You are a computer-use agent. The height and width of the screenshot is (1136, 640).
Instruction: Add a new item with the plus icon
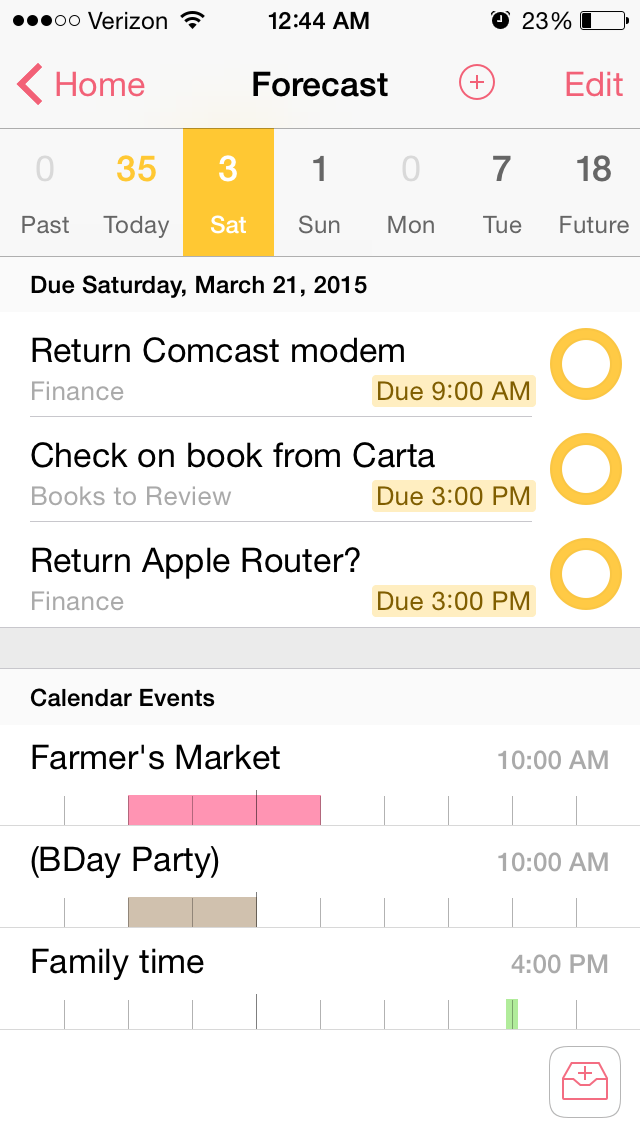pos(477,84)
